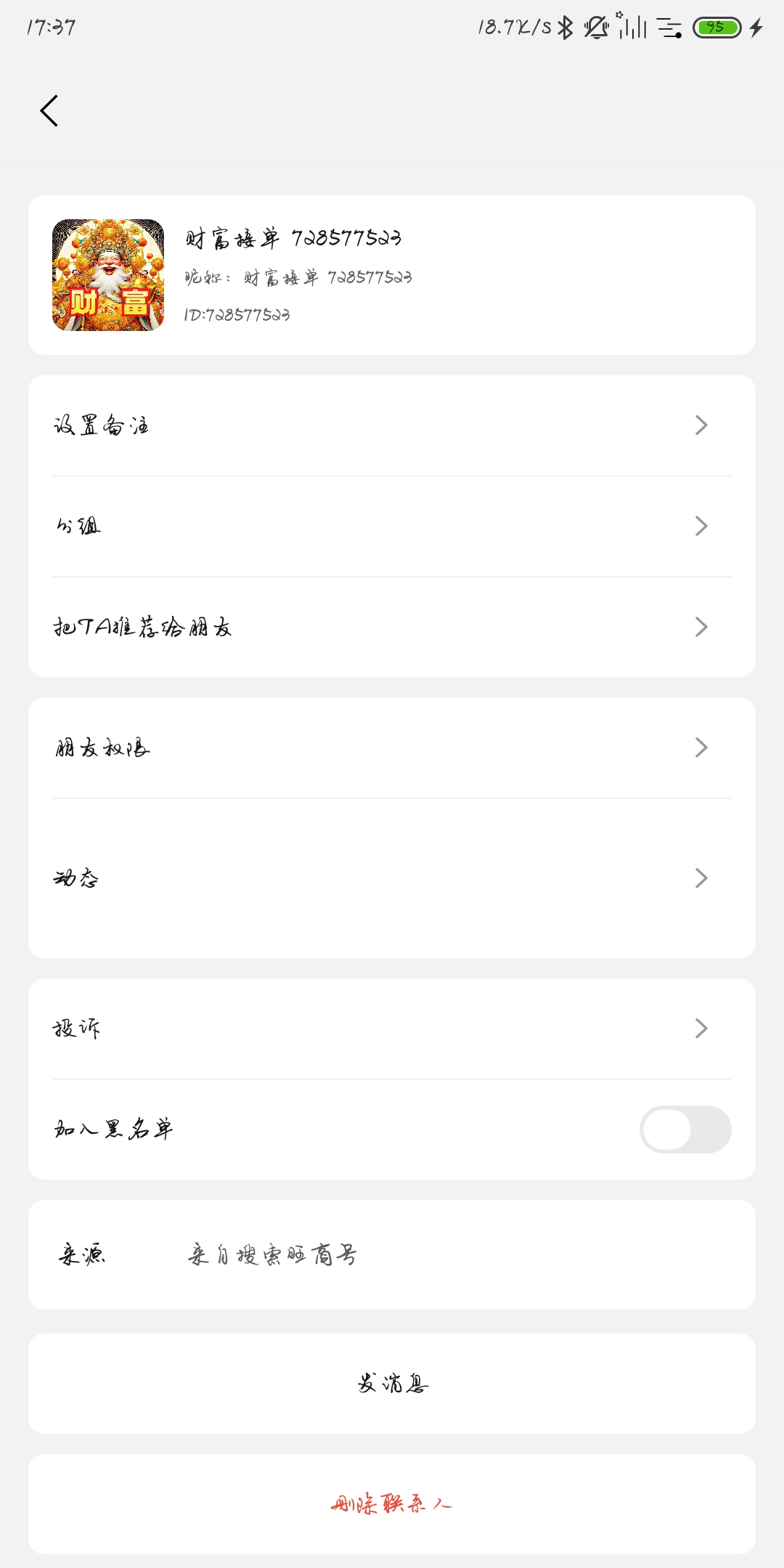View the 财富 profile avatar
The image size is (784, 1568).
(108, 275)
